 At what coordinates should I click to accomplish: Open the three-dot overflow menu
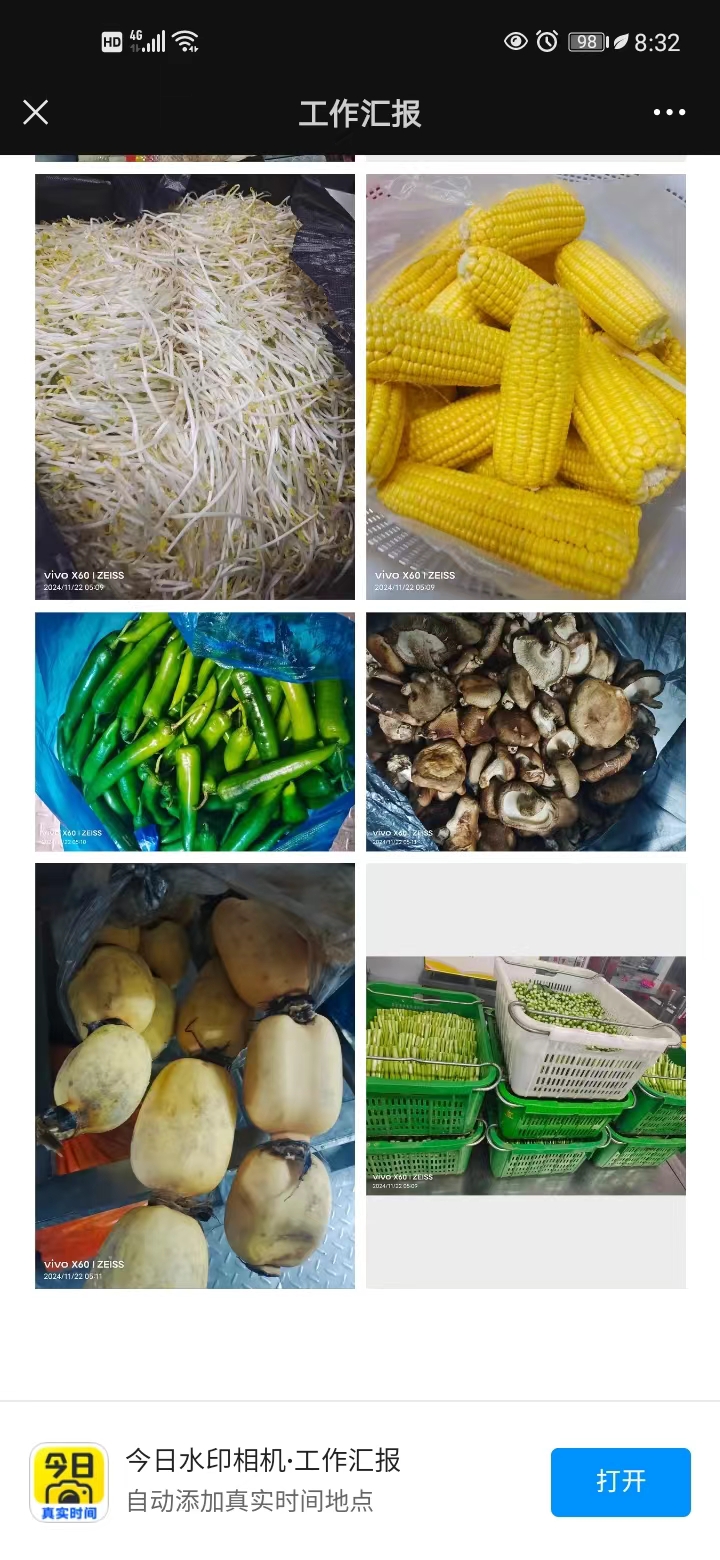(x=669, y=112)
